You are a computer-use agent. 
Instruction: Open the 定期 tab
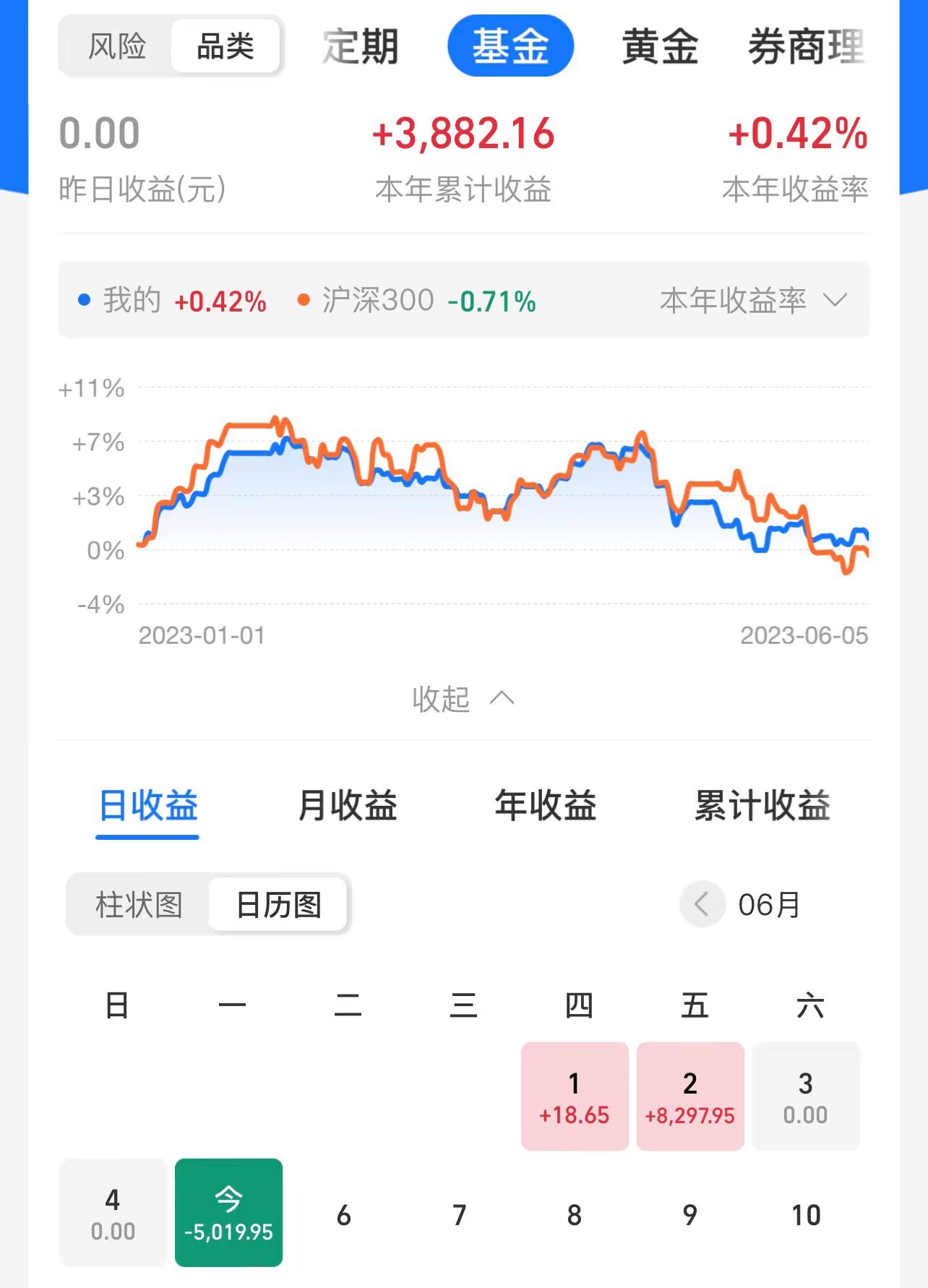click(361, 45)
